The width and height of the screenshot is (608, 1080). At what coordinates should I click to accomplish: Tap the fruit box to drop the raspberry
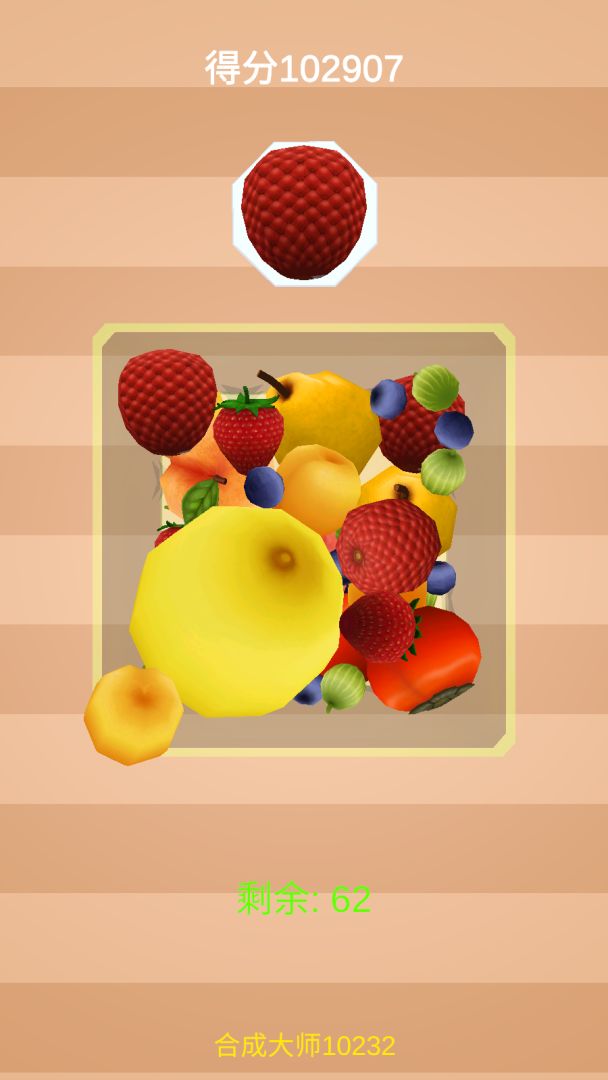click(x=304, y=540)
